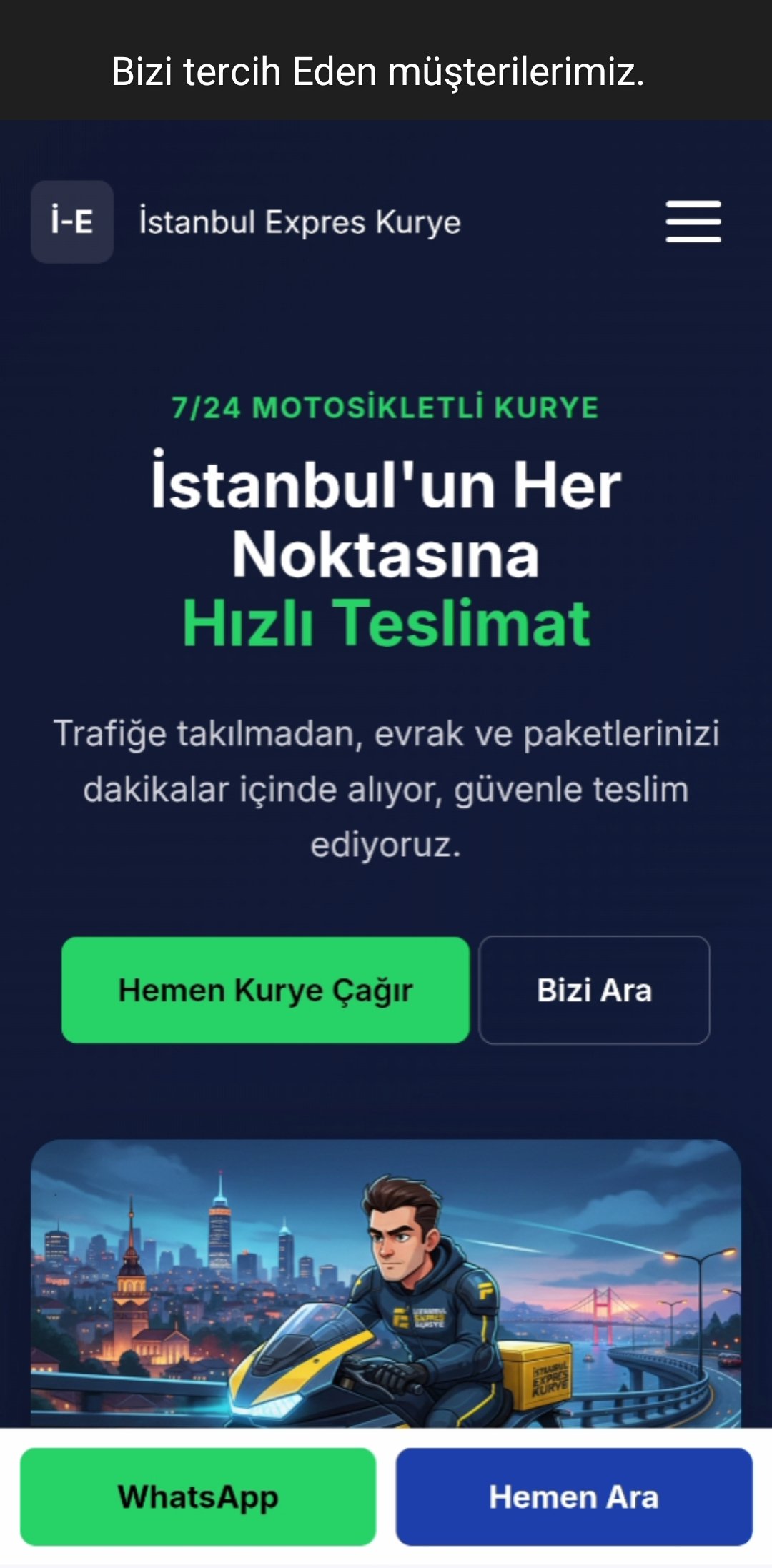The height and width of the screenshot is (1568, 772).
Task: Open the hamburger menu
Action: pos(693,222)
